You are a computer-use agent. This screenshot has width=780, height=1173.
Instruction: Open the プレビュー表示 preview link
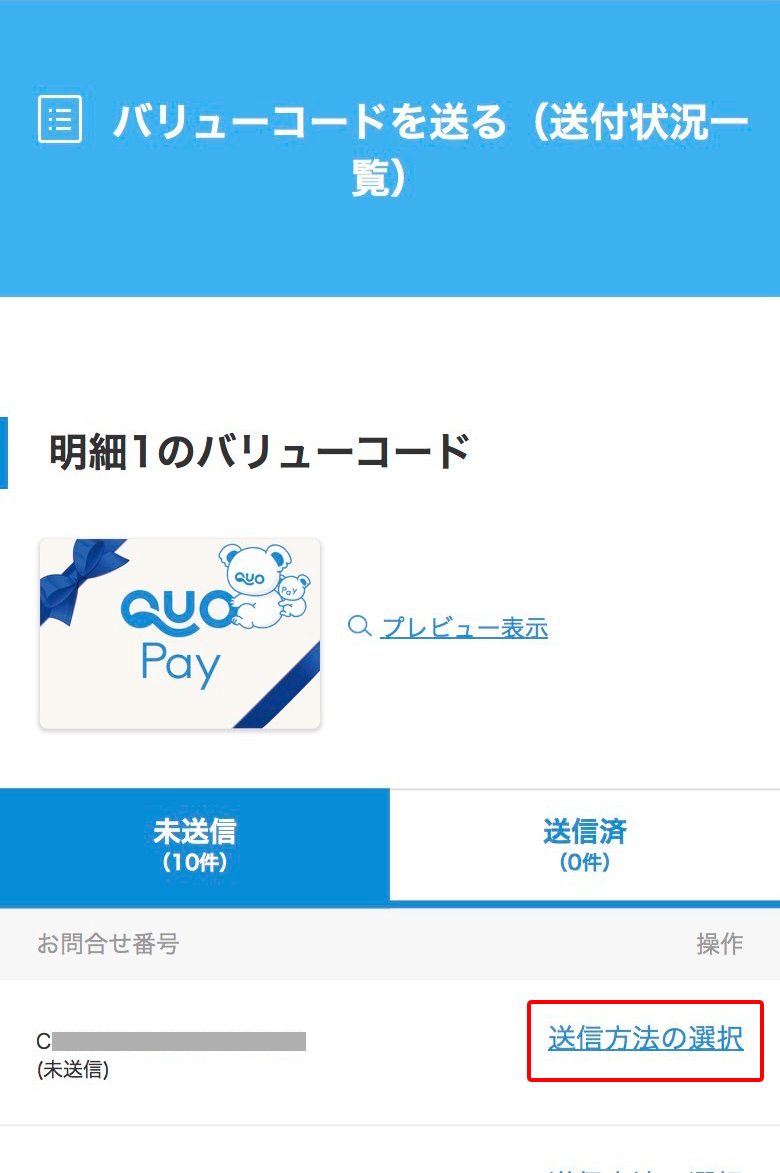(464, 628)
